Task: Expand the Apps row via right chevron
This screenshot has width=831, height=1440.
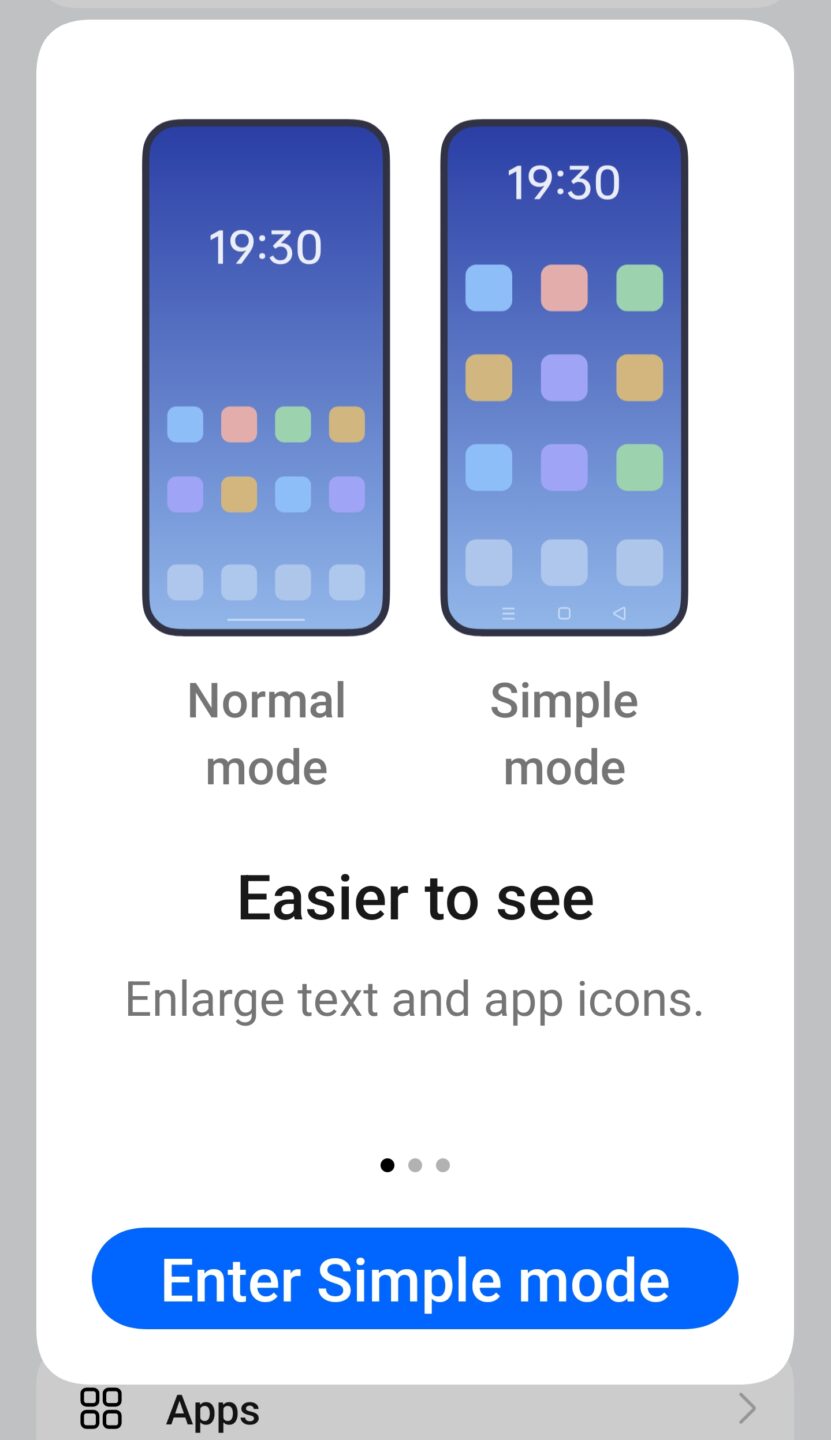Action: pos(747,1408)
